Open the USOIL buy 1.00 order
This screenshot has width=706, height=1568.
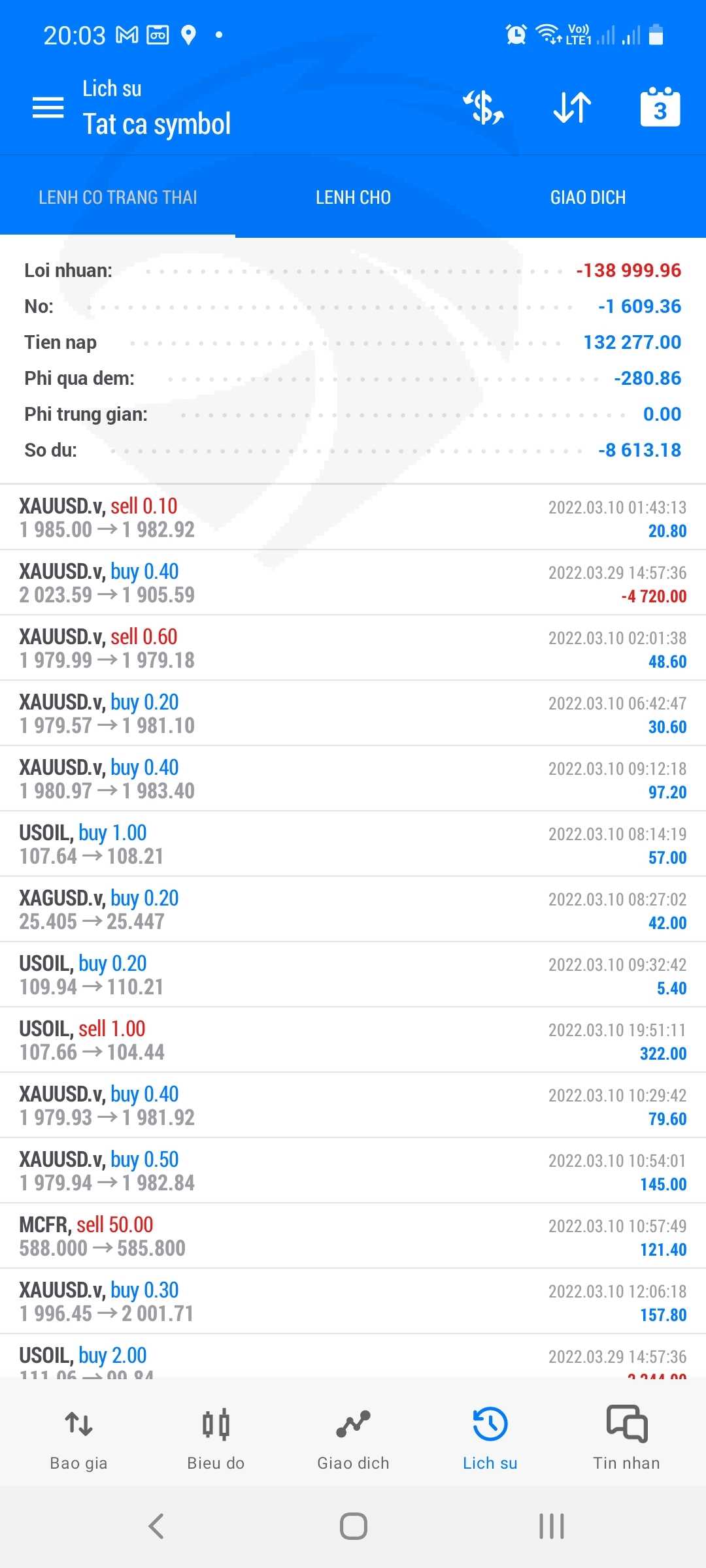click(353, 844)
